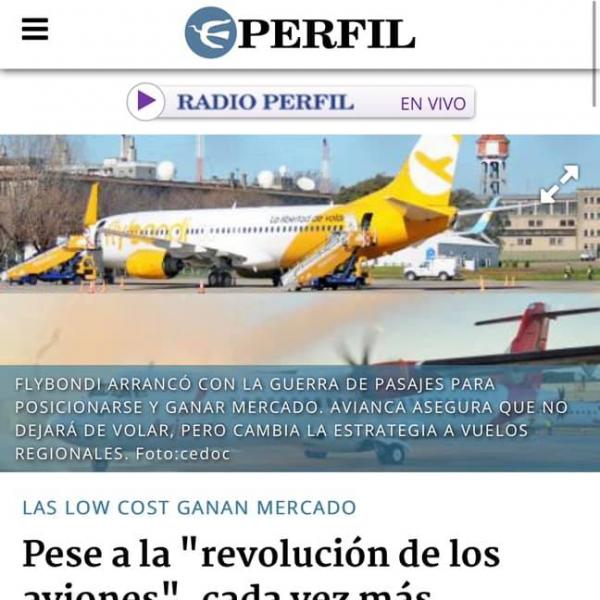Viewport: 600px width, 600px height.
Task: Open the hamburger navigation menu
Action: pos(35,30)
